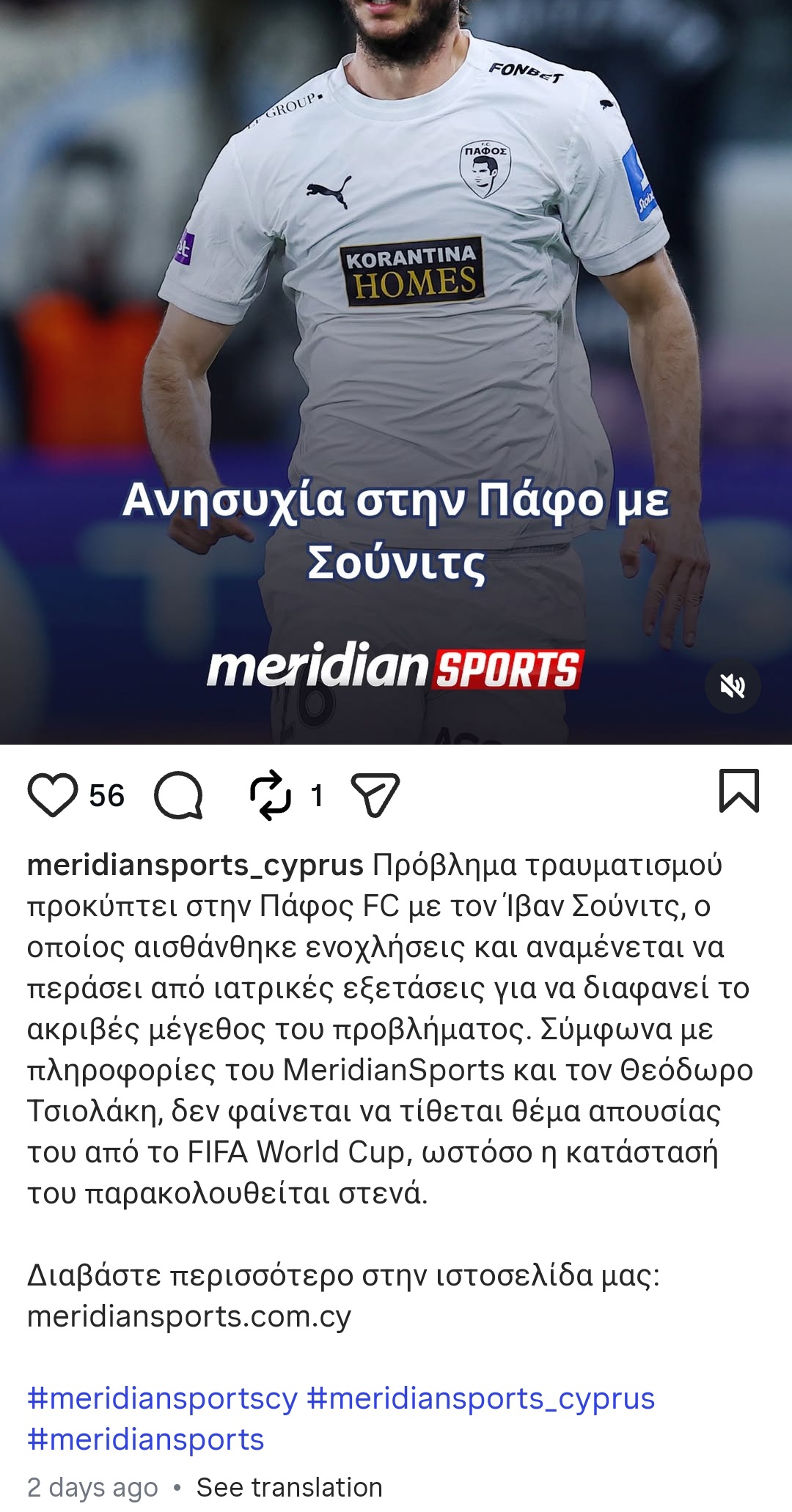The width and height of the screenshot is (792, 1512).
Task: Like the Meridian Sports post
Action: [x=53, y=795]
